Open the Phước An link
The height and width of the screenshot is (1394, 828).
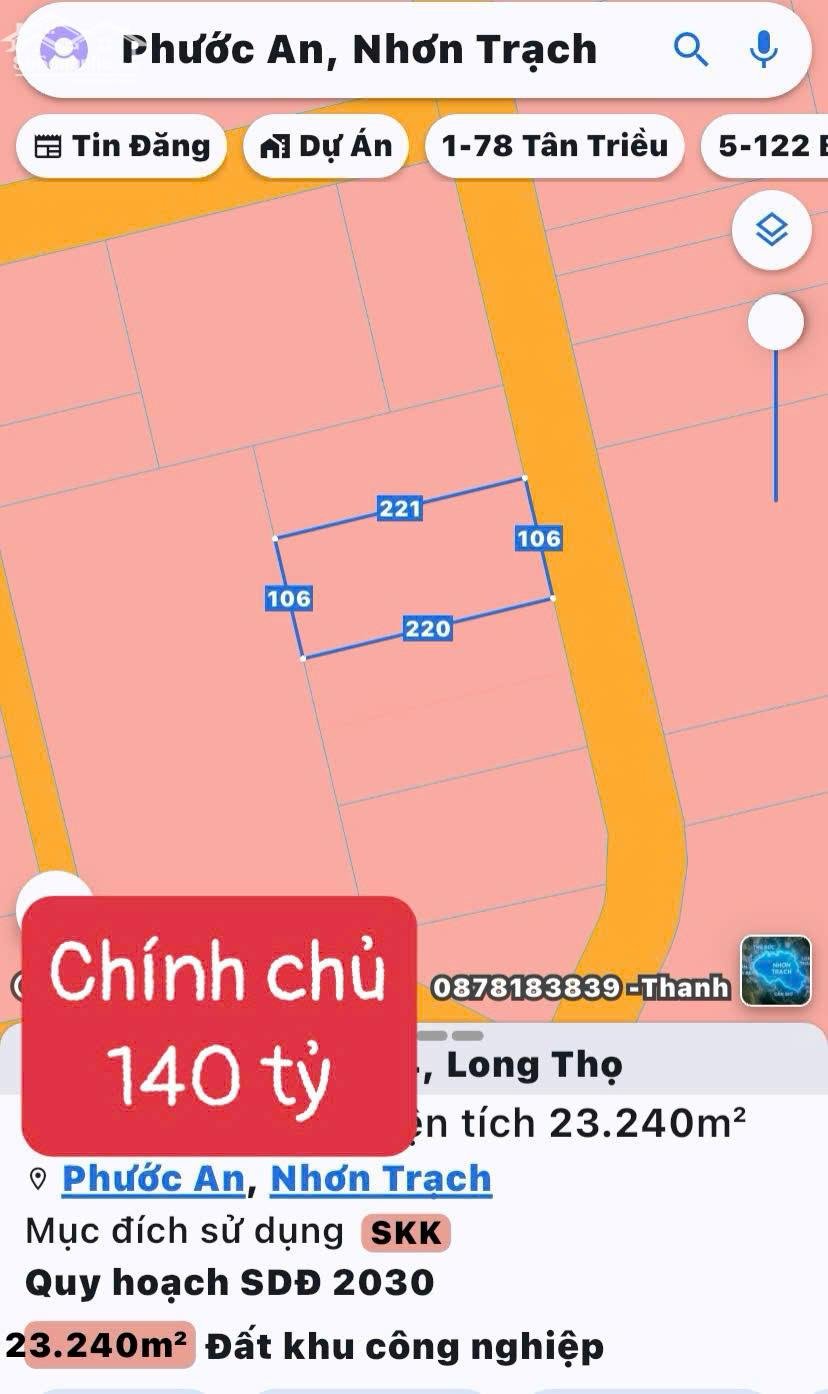coord(151,1179)
